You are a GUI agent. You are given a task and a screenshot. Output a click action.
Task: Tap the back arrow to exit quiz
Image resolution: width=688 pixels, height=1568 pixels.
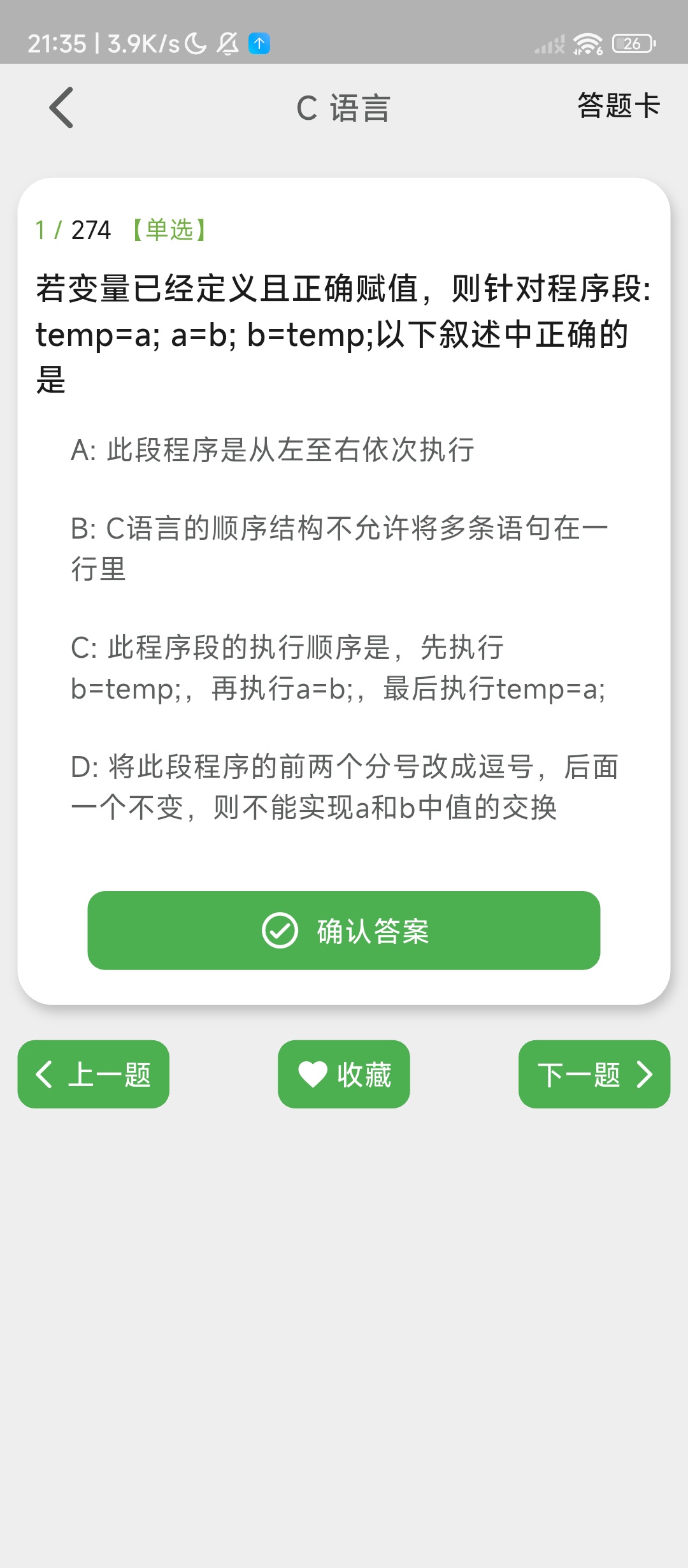point(61,107)
